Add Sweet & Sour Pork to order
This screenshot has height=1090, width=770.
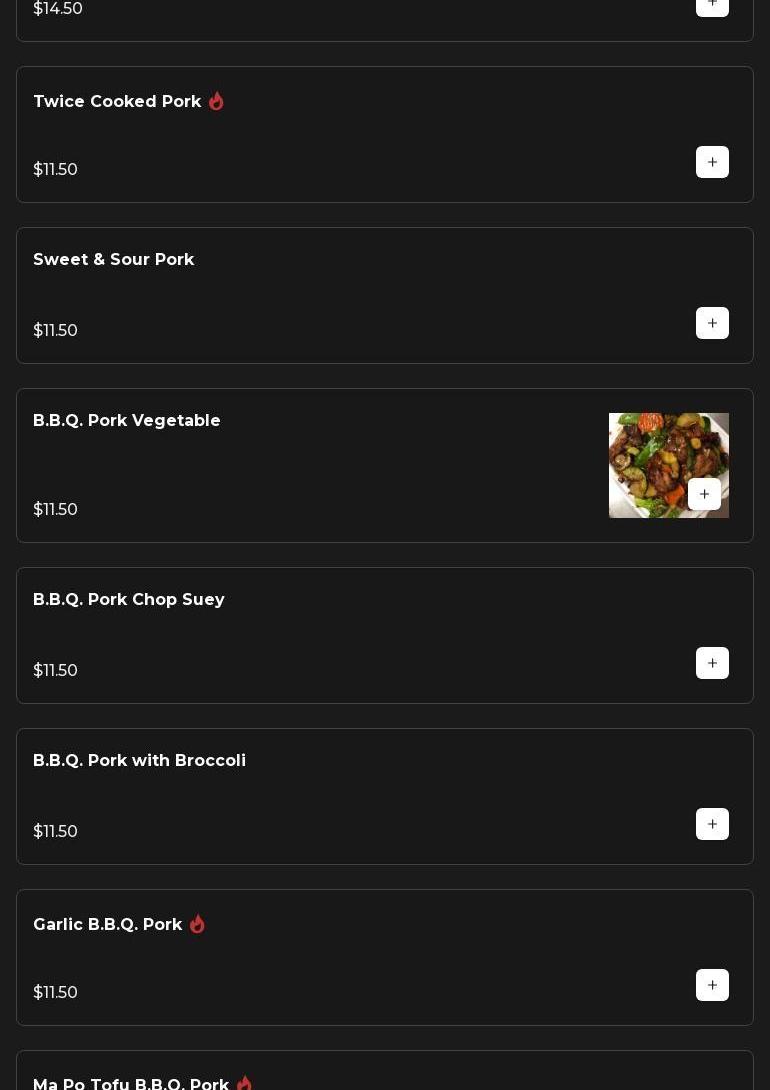pyautogui.click(x=712, y=323)
